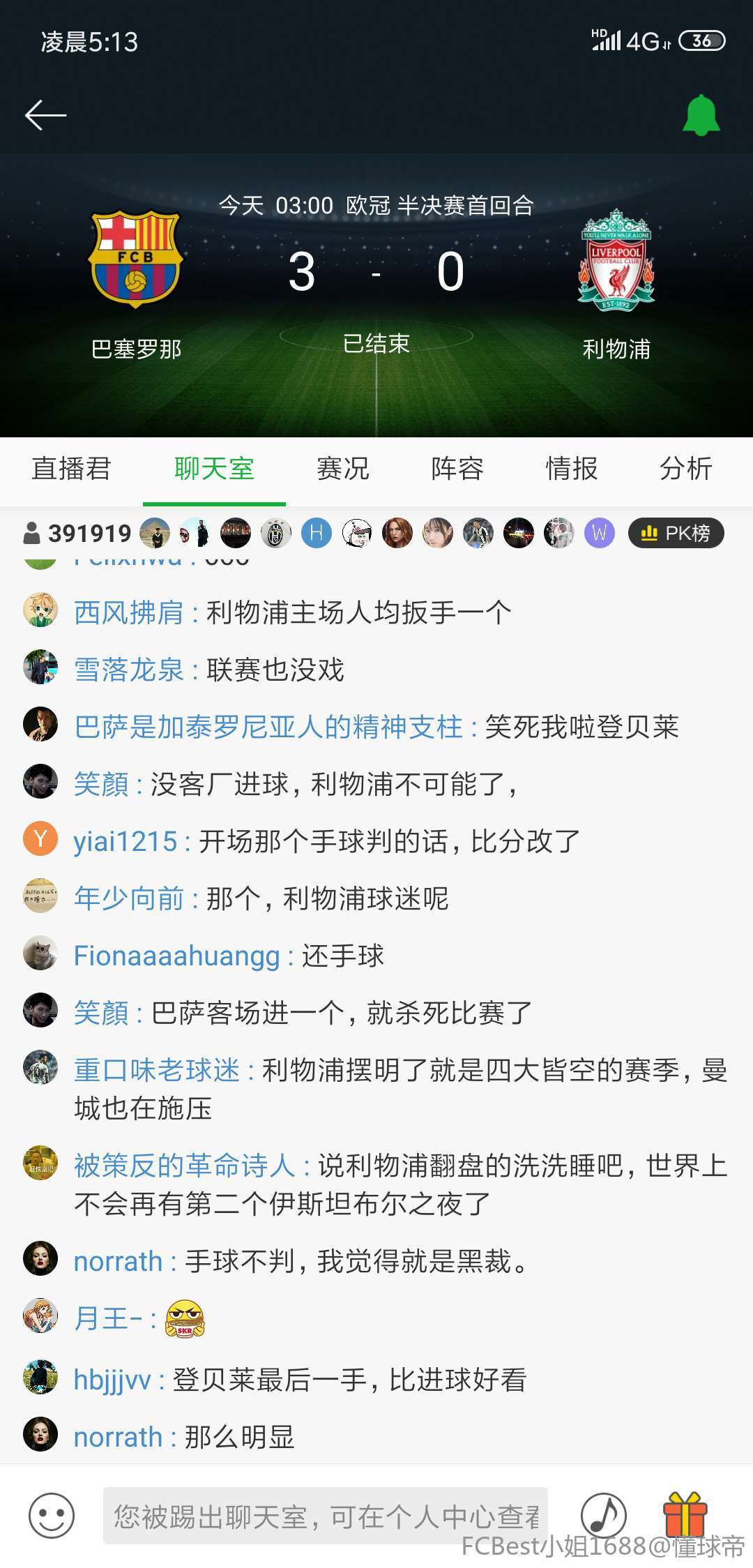753x1568 pixels.
Task: Switch to the 直播君 tab
Action: pyautogui.click(x=71, y=469)
